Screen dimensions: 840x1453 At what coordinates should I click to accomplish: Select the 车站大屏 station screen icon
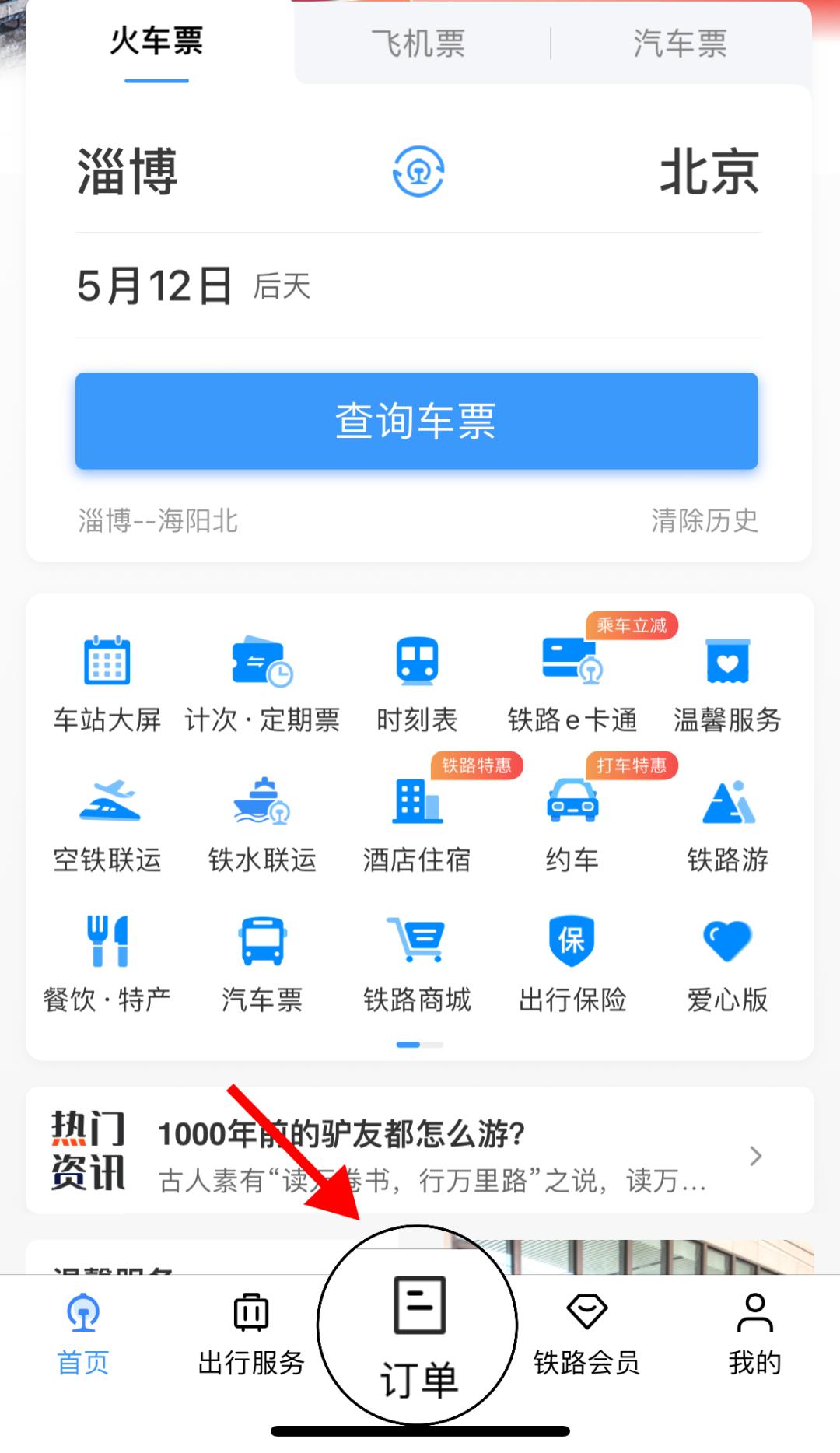coord(107,681)
